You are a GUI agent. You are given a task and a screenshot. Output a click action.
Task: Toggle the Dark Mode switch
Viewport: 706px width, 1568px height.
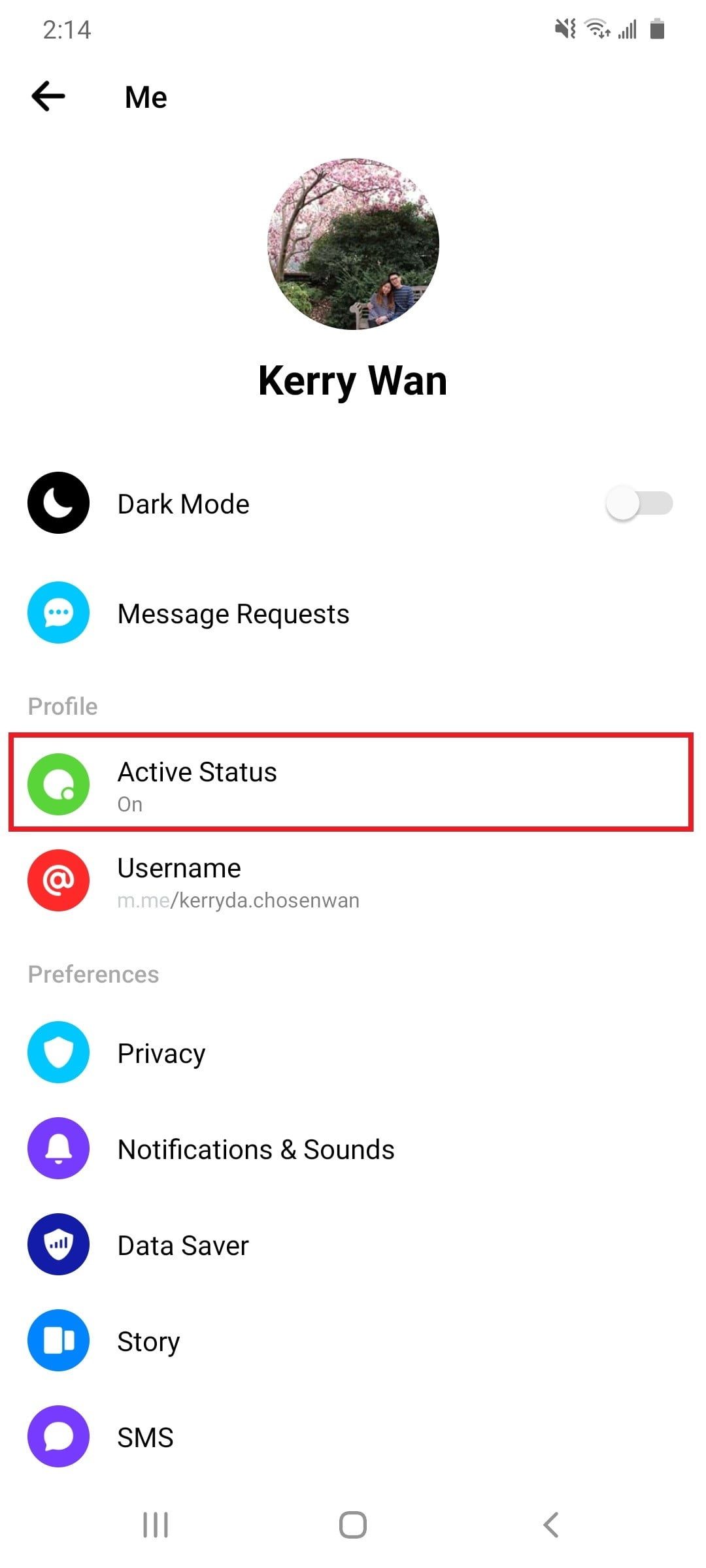click(639, 504)
